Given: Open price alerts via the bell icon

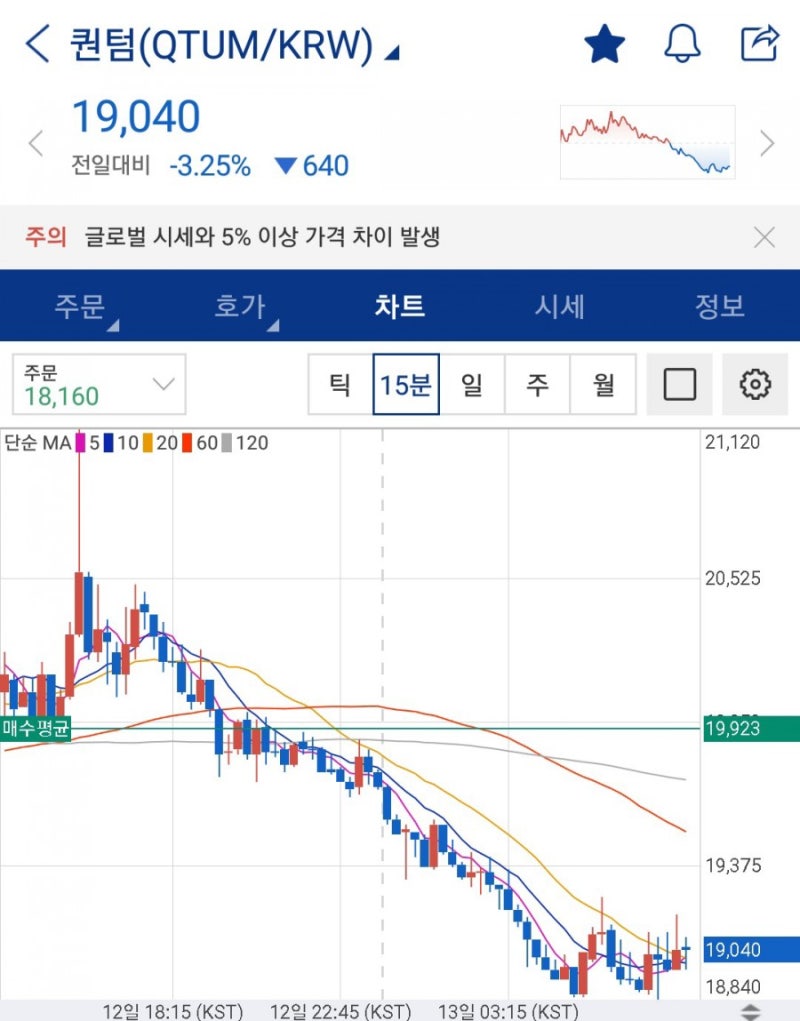Looking at the screenshot, I should (x=682, y=43).
